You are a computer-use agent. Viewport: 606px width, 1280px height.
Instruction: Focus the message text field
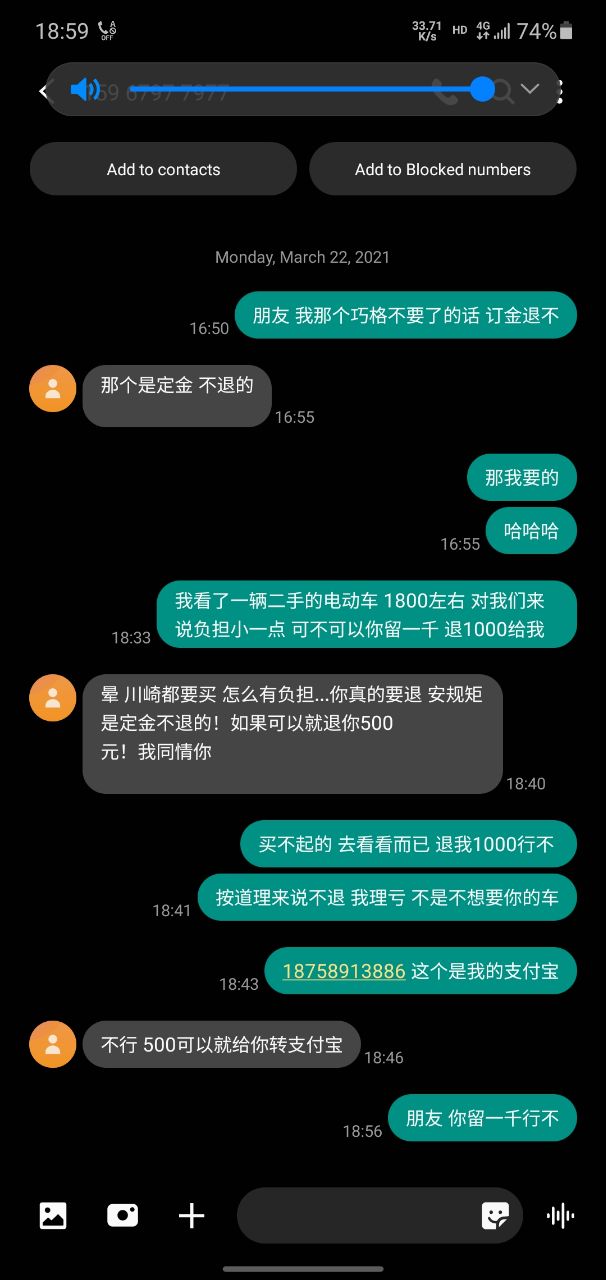[355, 1215]
